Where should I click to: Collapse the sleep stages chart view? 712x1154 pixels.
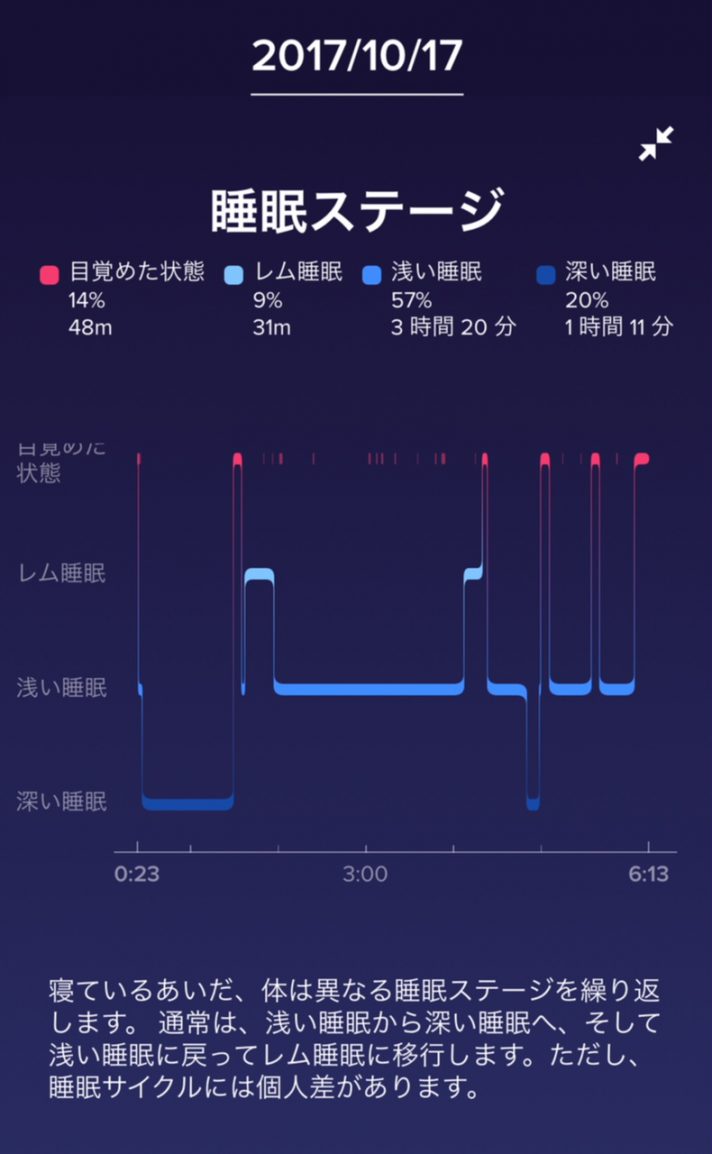(656, 145)
